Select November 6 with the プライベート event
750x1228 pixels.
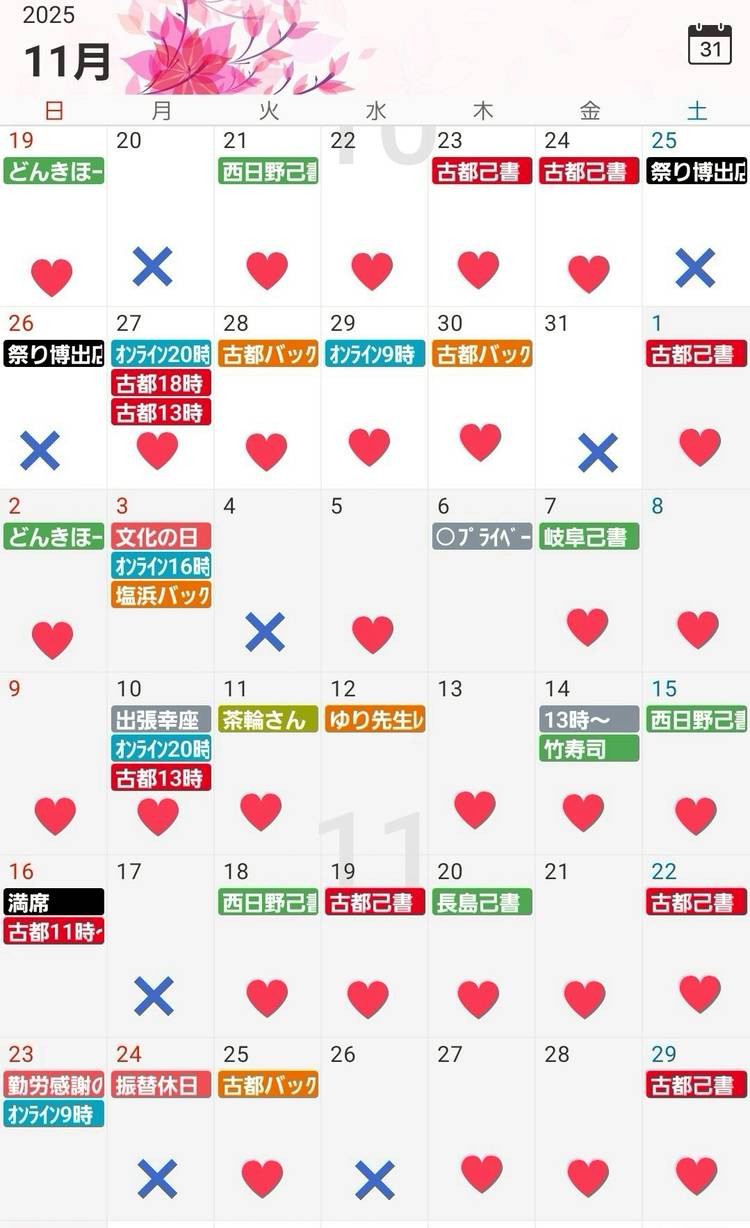coord(482,580)
